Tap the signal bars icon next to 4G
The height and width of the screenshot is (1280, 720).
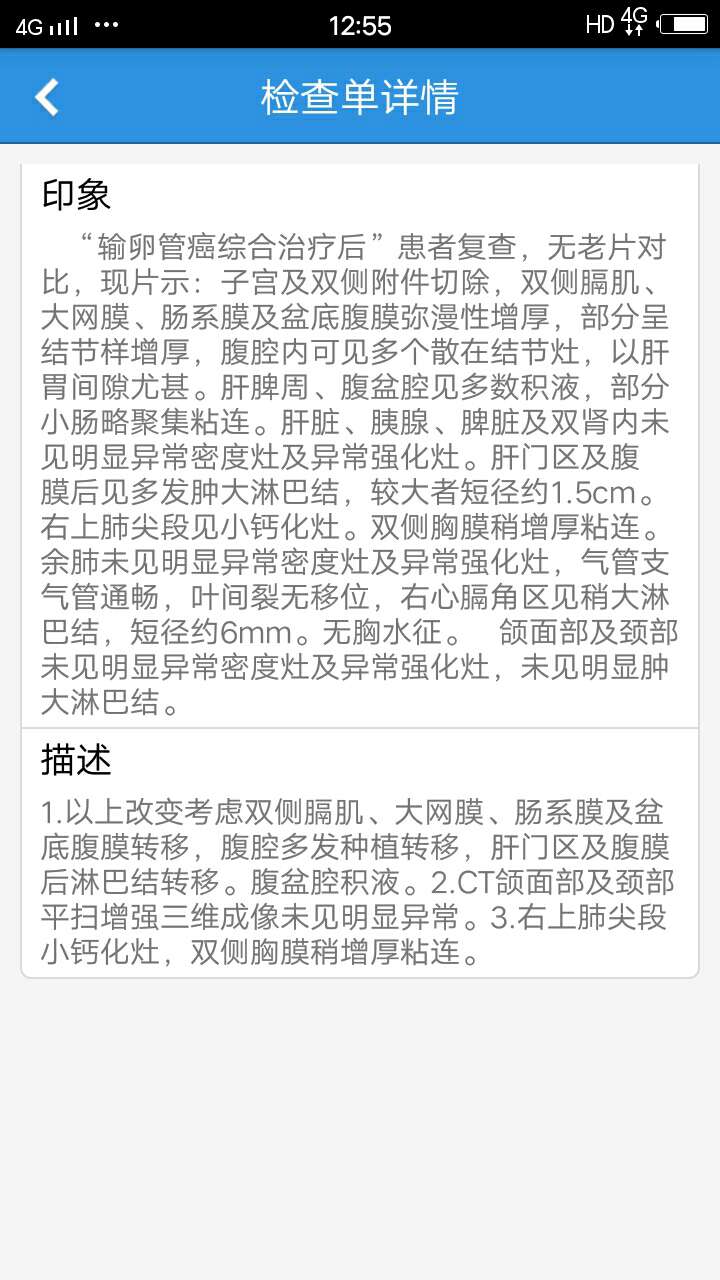61,24
